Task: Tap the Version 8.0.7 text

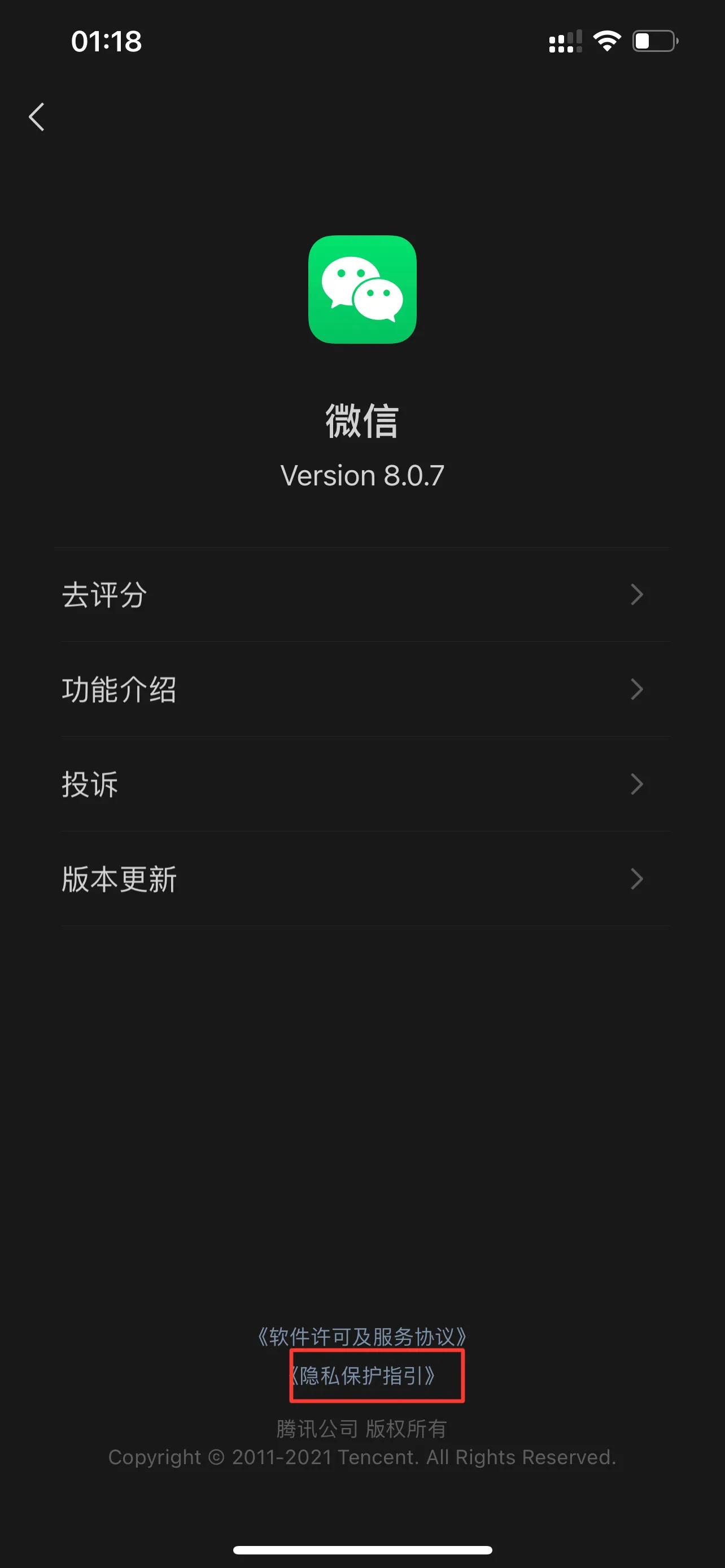Action: (362, 475)
